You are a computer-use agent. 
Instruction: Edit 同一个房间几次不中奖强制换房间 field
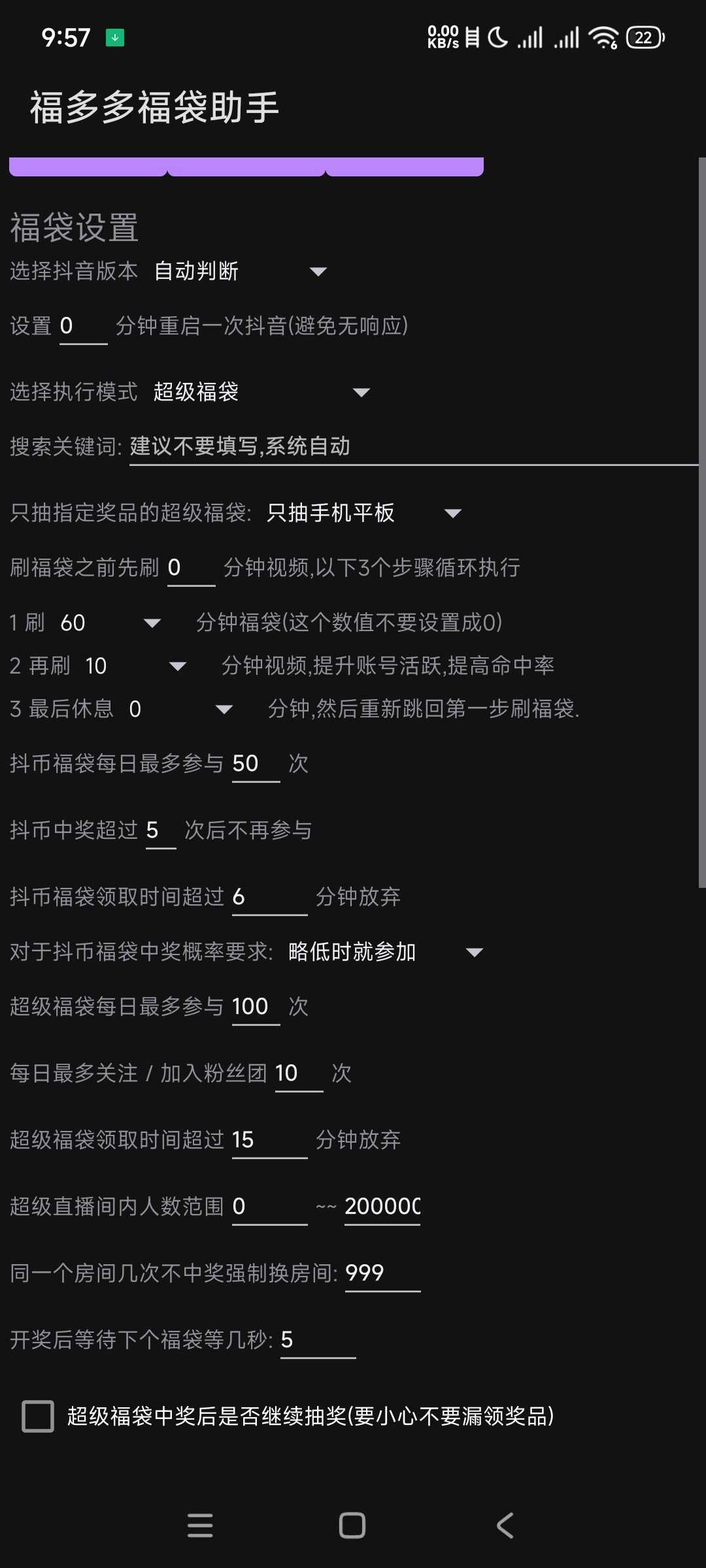coord(382,1273)
